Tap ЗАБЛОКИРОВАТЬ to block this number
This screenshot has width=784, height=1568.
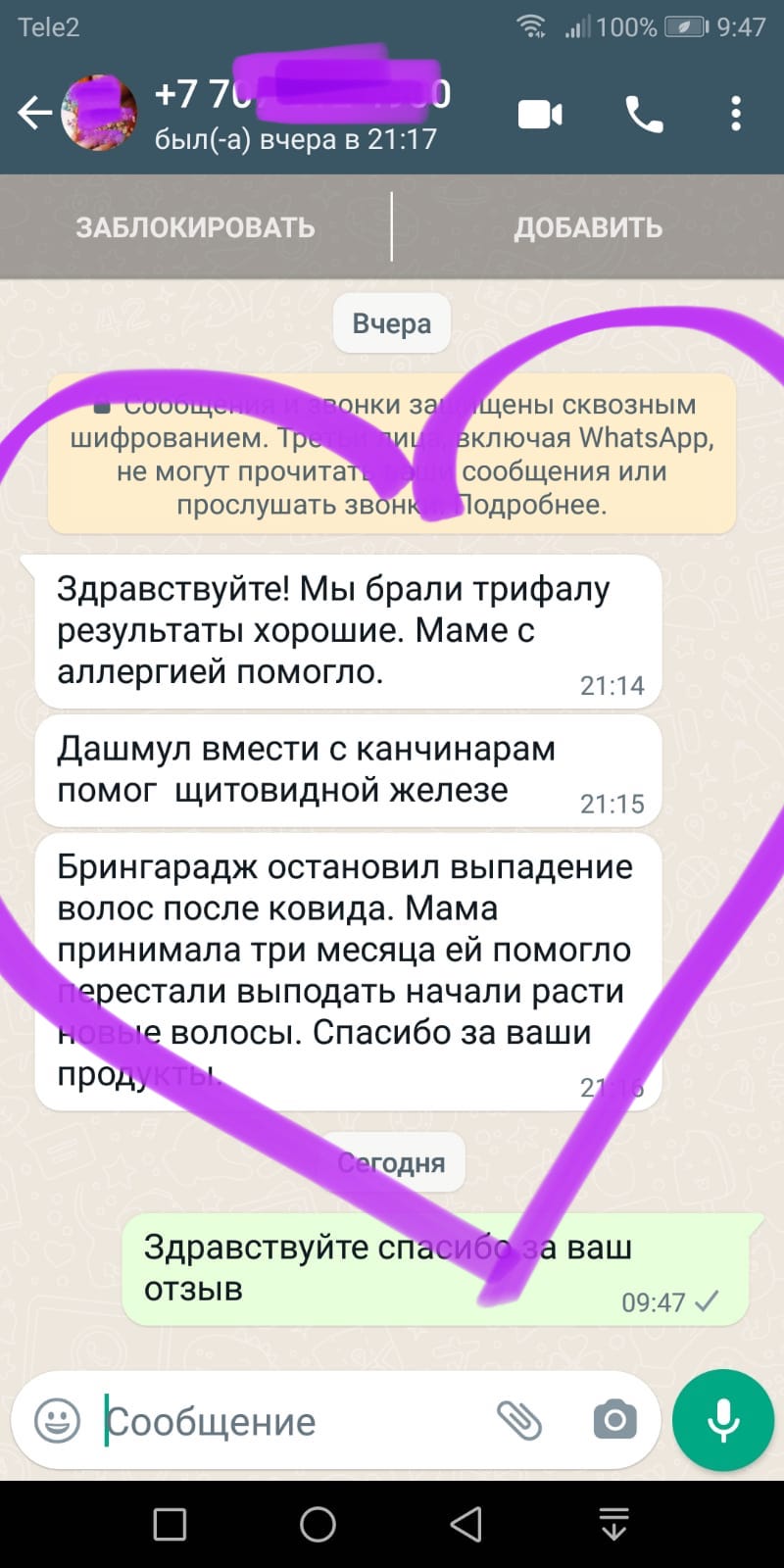pos(195,227)
